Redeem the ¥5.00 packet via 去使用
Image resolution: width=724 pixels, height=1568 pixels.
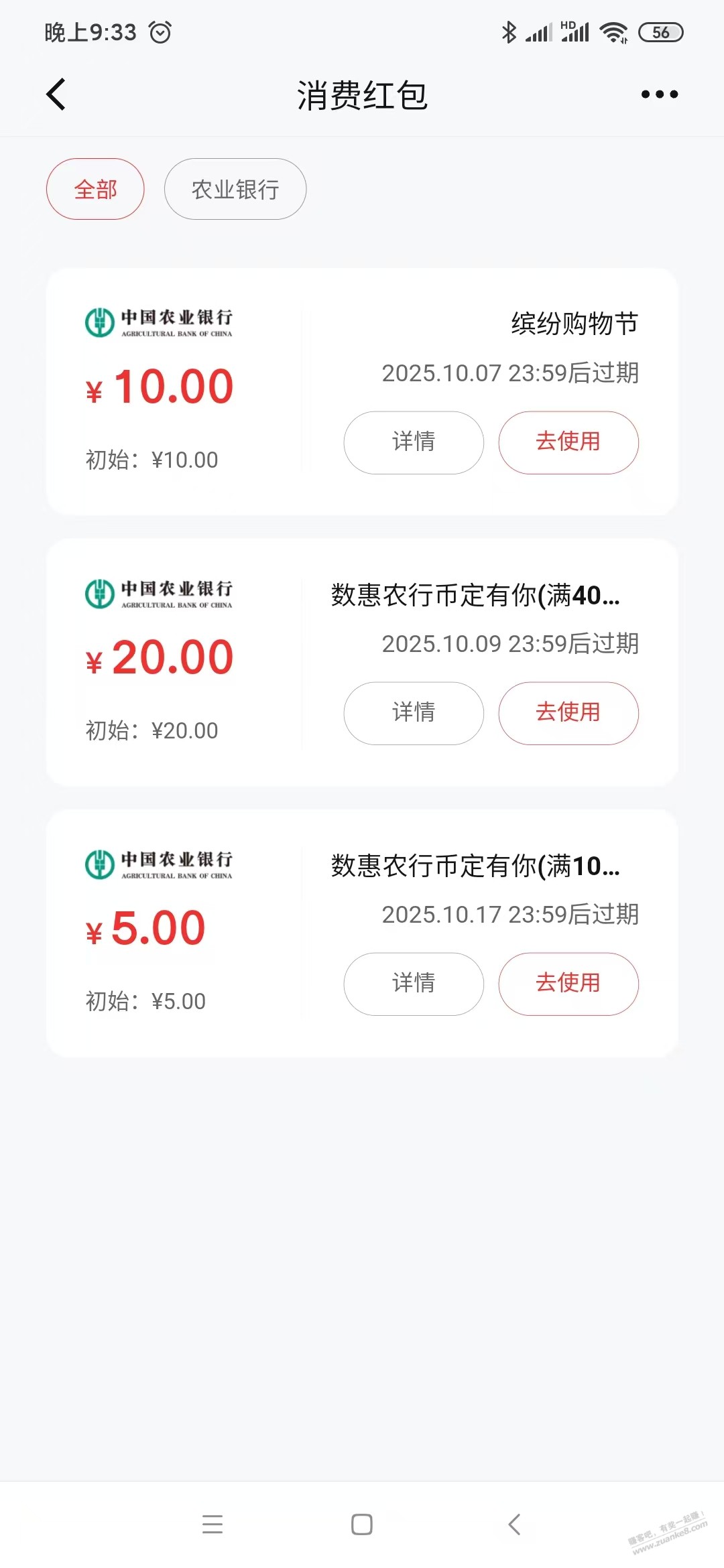[568, 984]
